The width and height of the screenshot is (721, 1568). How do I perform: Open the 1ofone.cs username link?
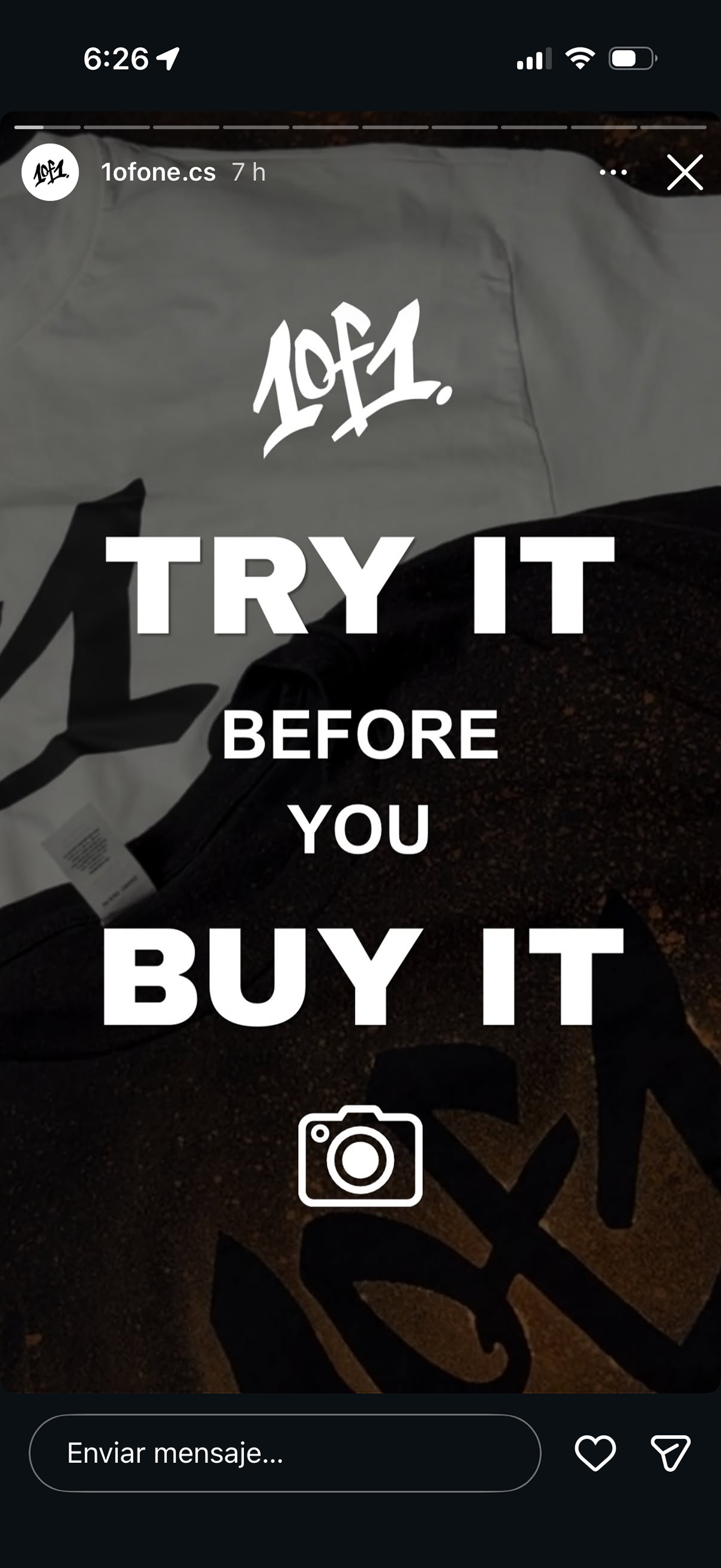tap(158, 172)
